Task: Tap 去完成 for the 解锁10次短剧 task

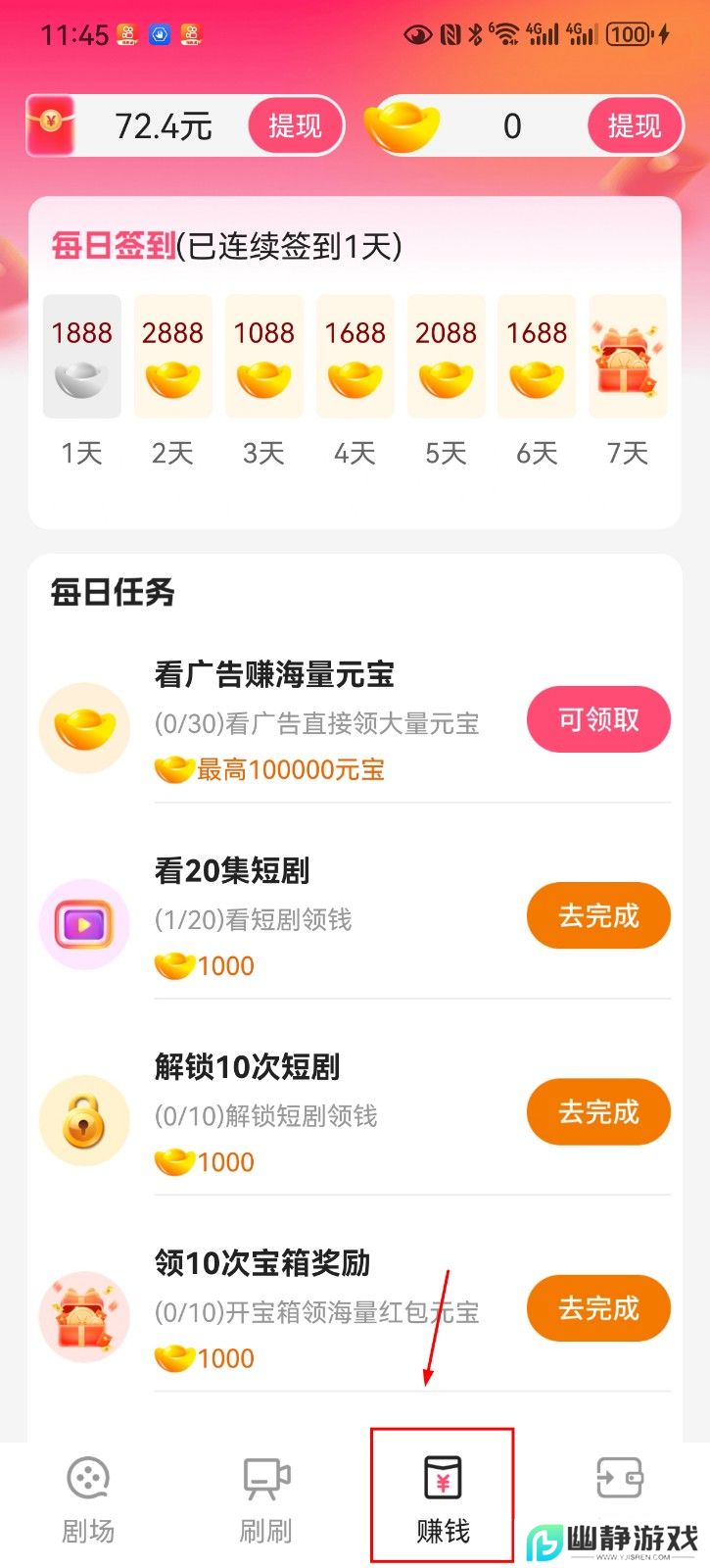Action: (598, 1112)
